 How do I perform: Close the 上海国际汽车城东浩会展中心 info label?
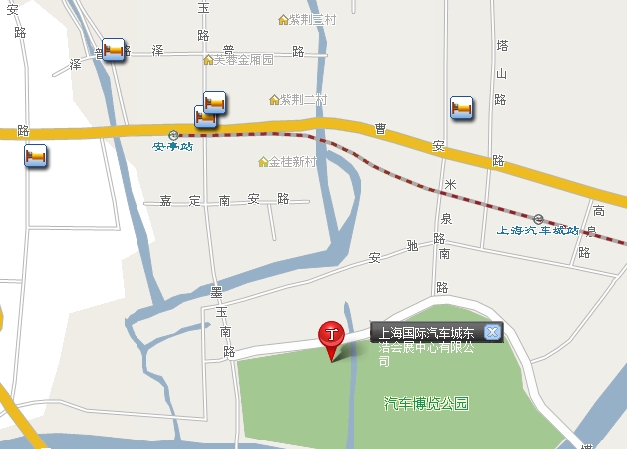(491, 333)
